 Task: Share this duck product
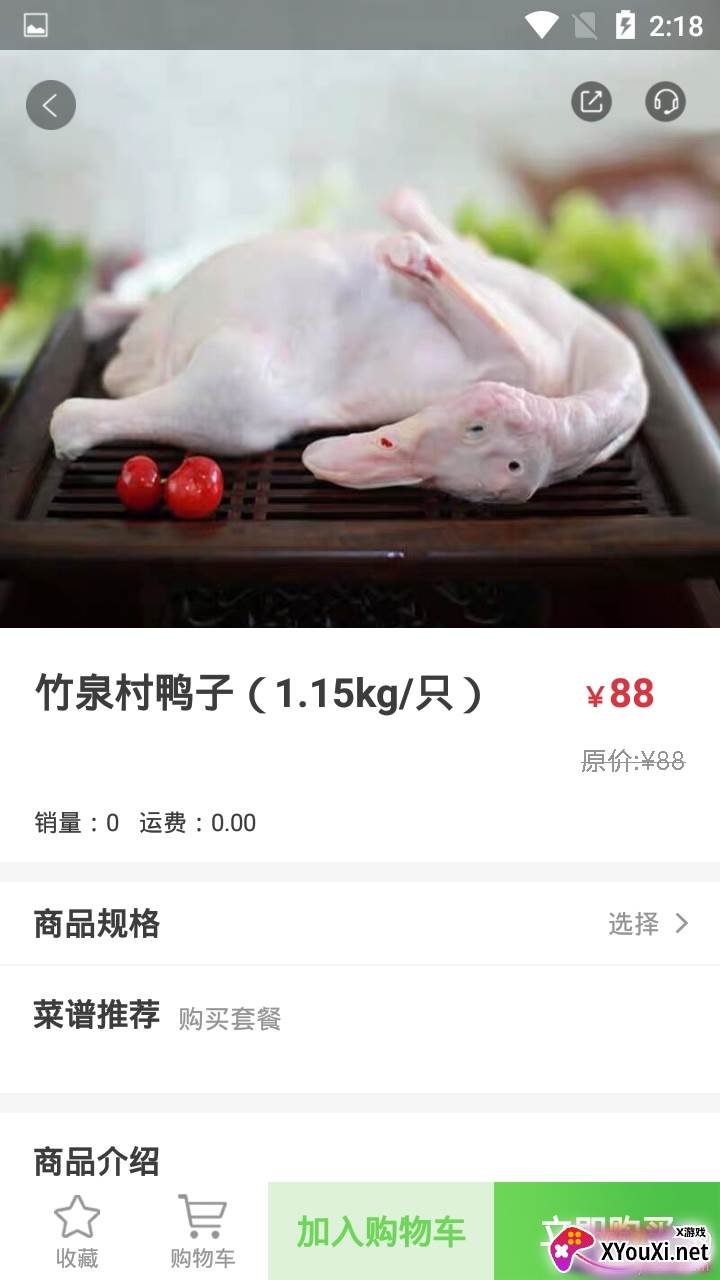(x=591, y=101)
